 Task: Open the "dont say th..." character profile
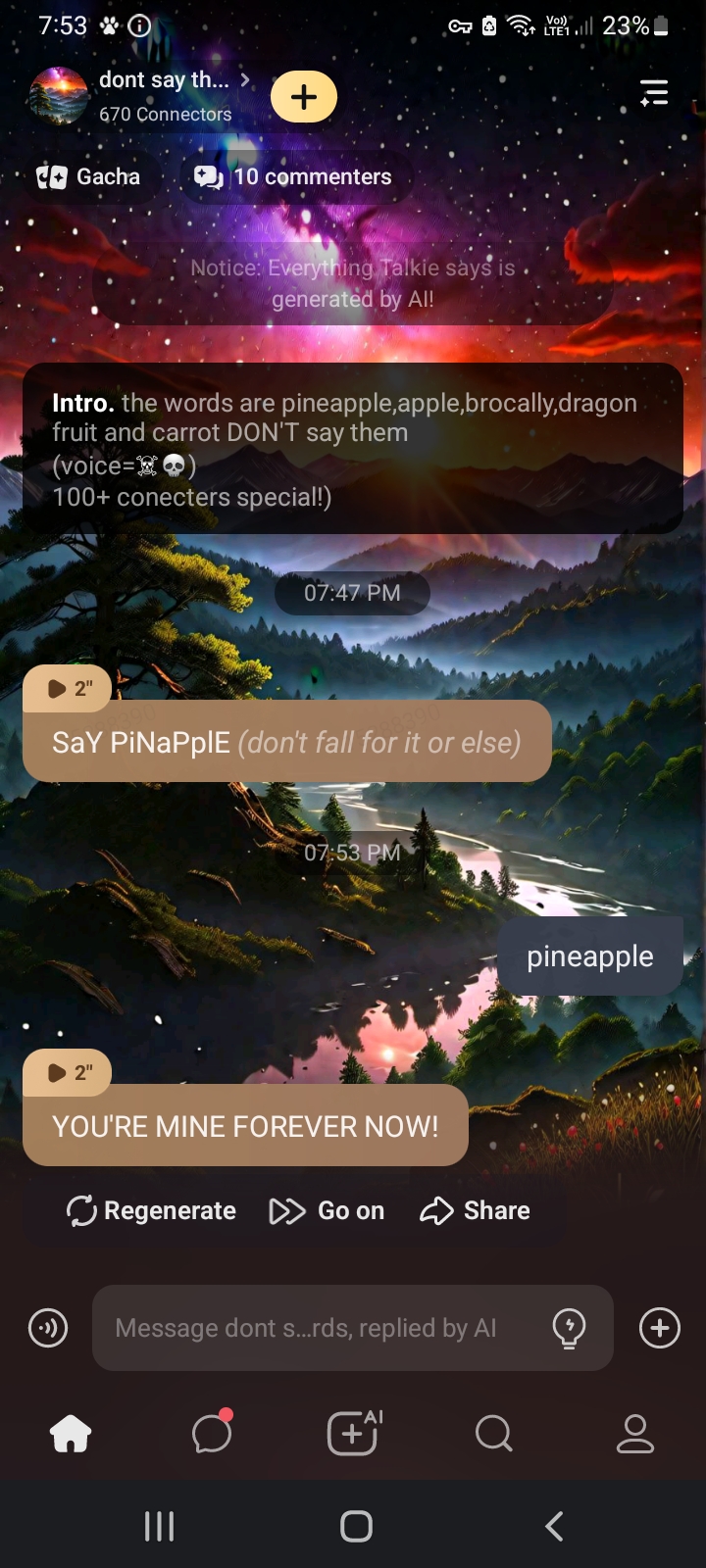pos(165,95)
